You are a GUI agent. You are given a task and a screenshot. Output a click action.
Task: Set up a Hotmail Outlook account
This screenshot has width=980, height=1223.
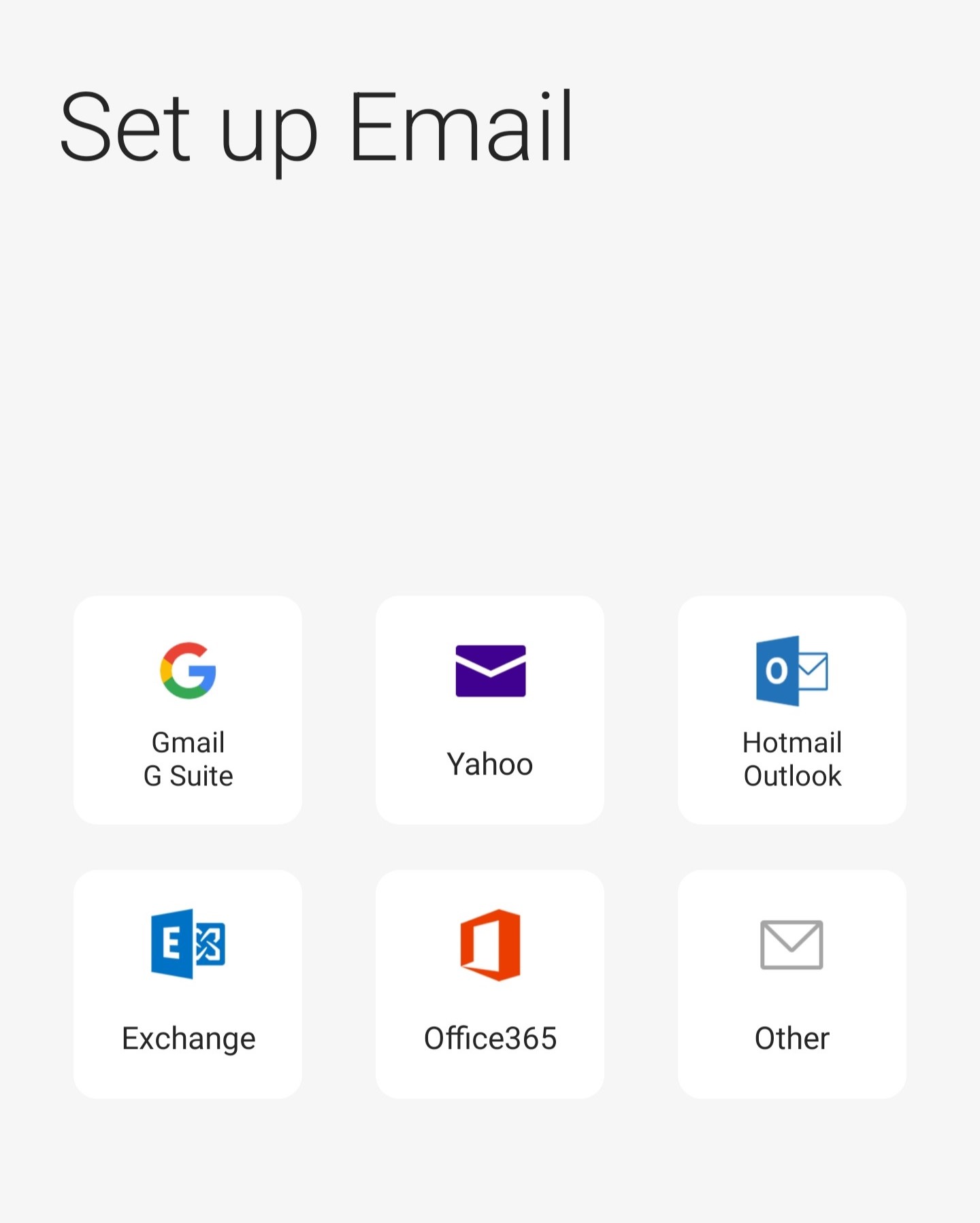click(791, 710)
